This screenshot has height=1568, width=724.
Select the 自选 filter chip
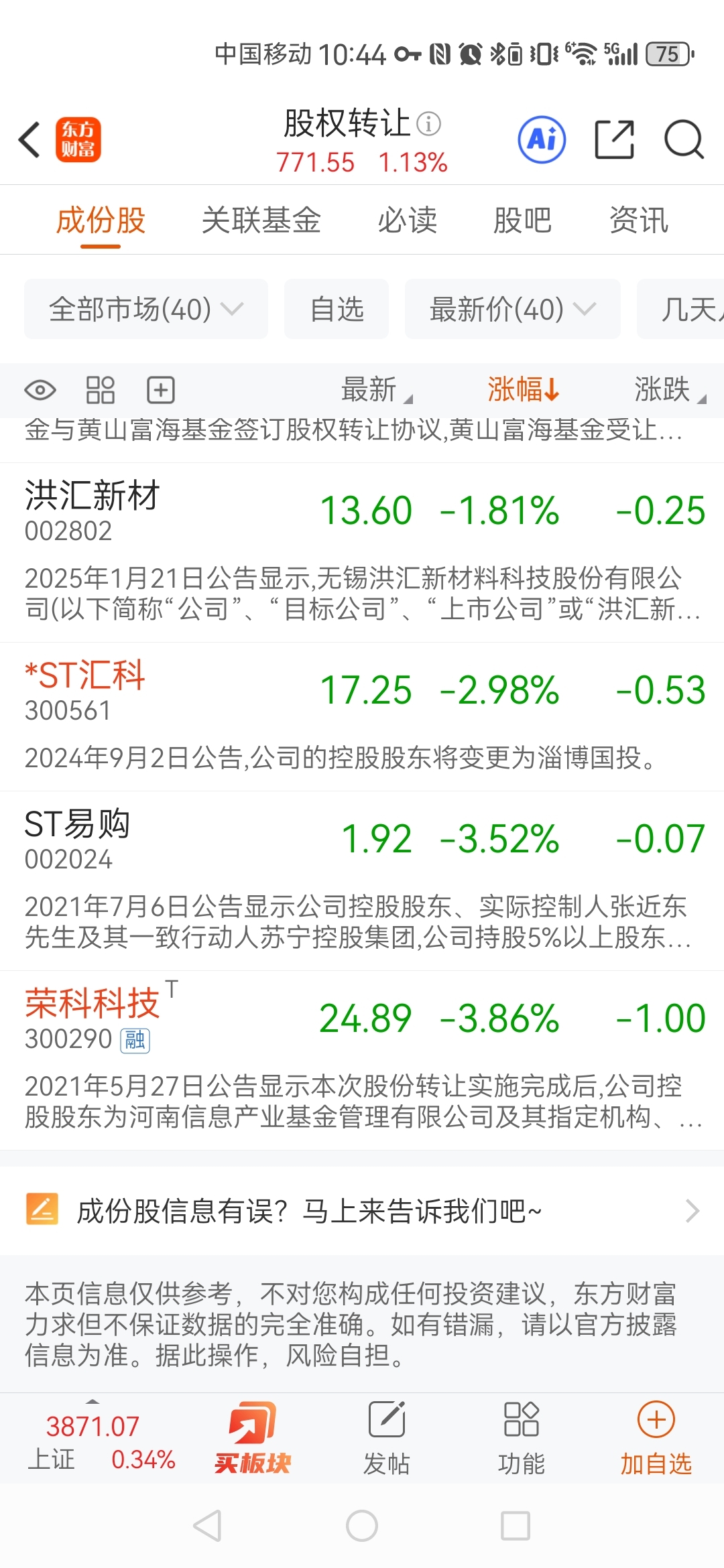[337, 310]
